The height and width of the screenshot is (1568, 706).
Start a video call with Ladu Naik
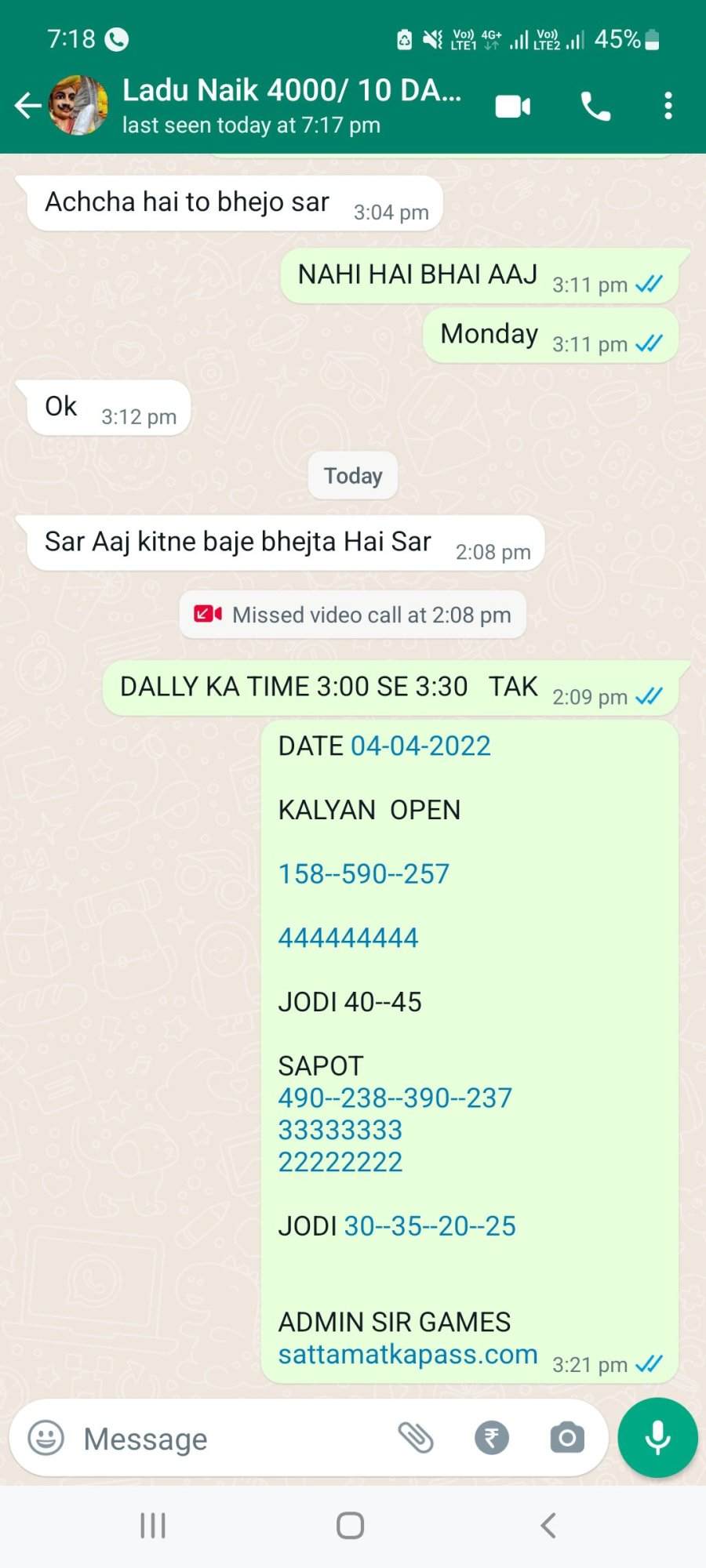click(513, 106)
